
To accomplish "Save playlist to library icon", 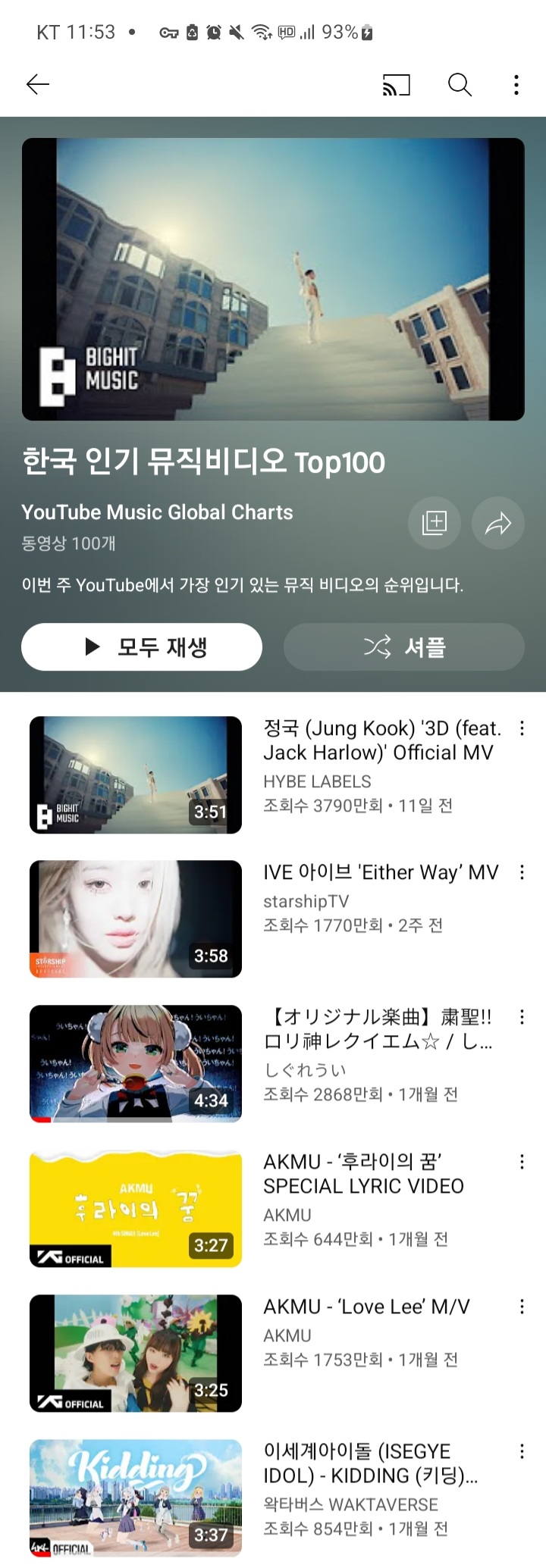I will coord(435,523).
